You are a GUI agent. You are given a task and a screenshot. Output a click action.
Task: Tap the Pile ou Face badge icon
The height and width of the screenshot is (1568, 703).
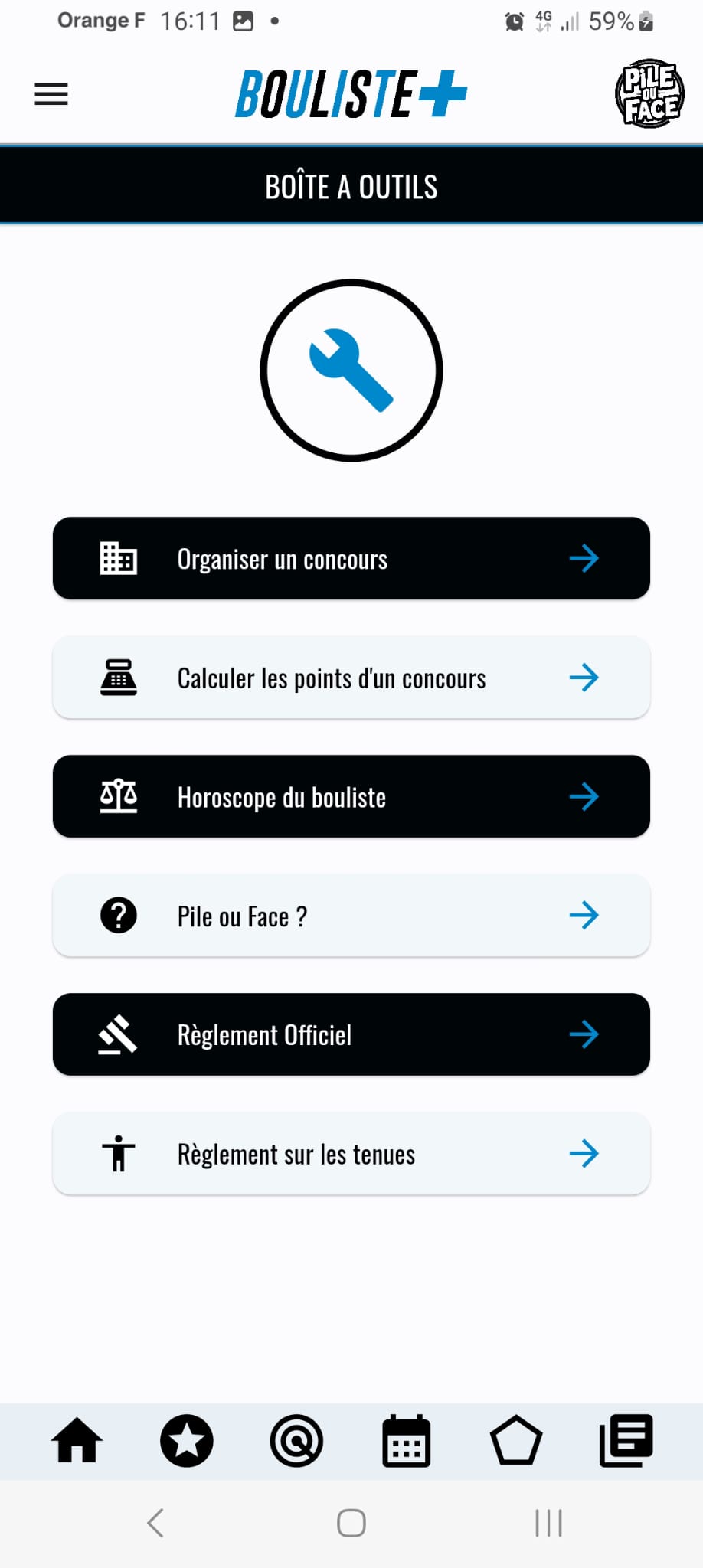pyautogui.click(x=649, y=93)
